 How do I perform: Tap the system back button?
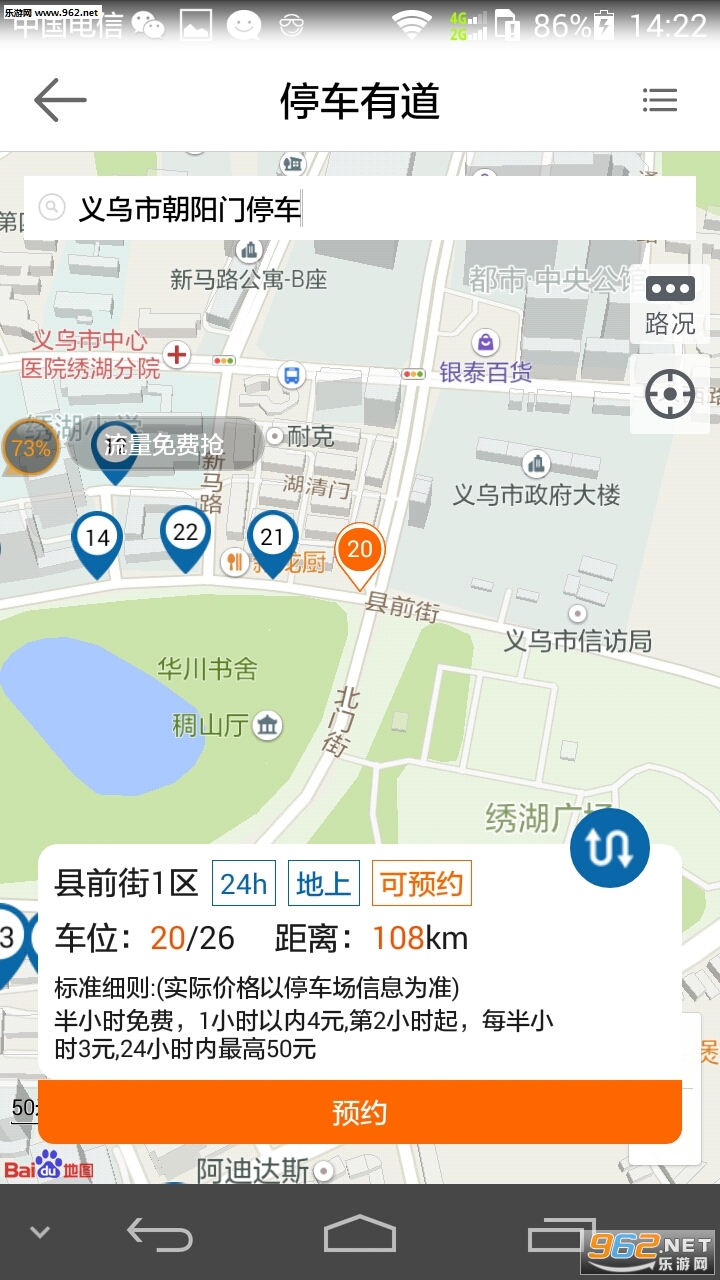coord(160,1234)
